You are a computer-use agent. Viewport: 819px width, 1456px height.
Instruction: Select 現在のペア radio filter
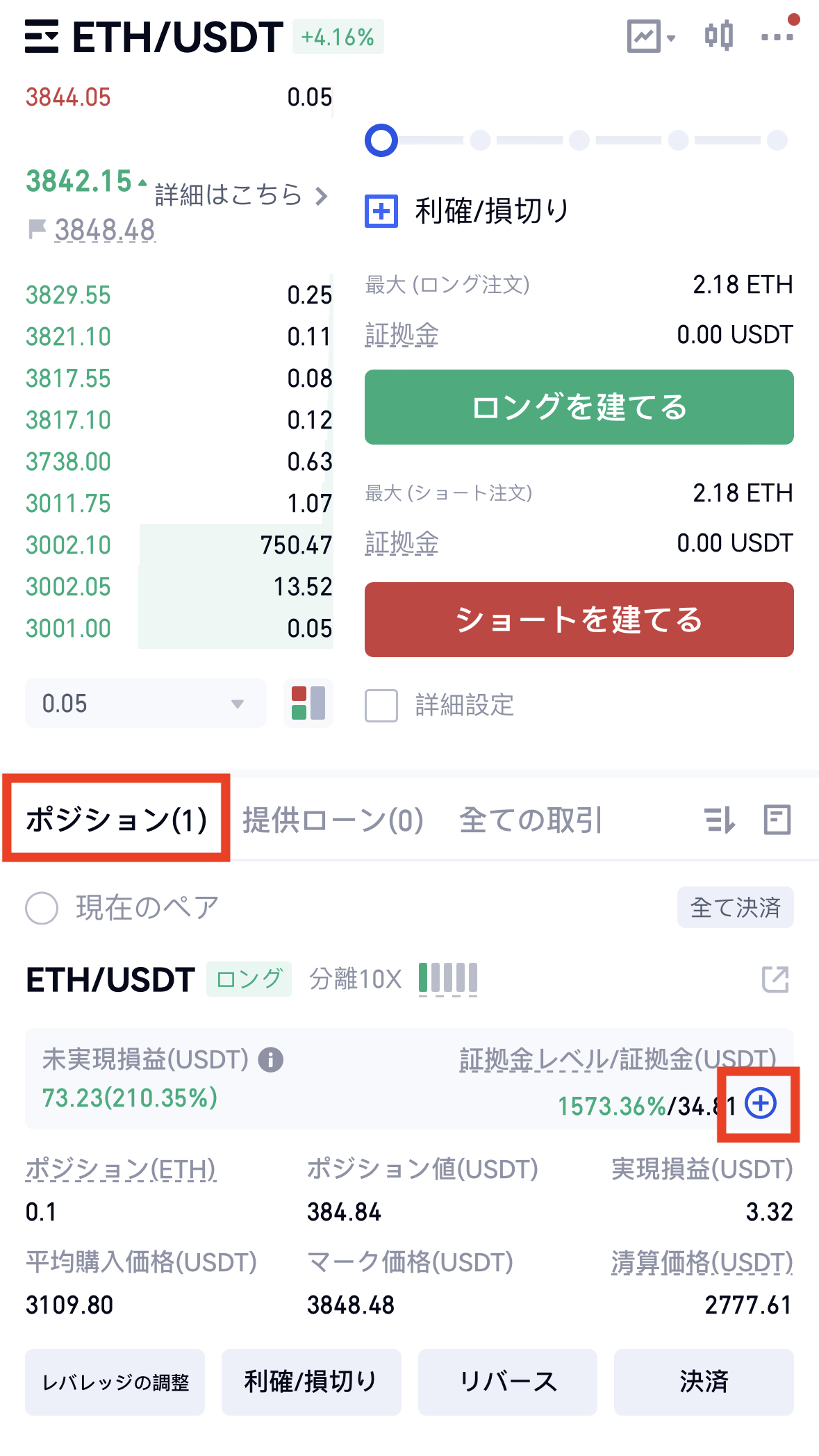[x=42, y=908]
